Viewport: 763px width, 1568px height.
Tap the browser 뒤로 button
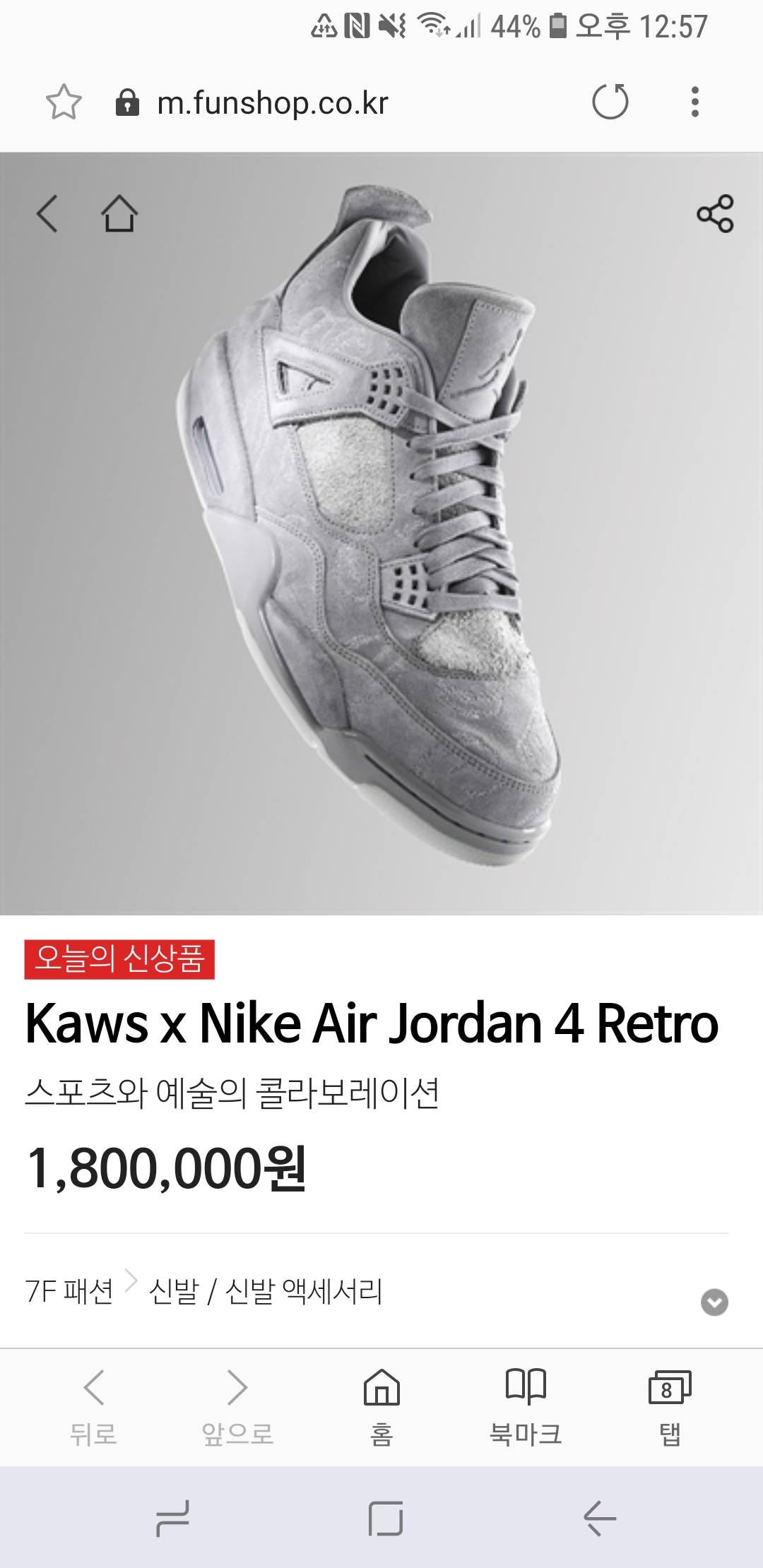tap(93, 1406)
